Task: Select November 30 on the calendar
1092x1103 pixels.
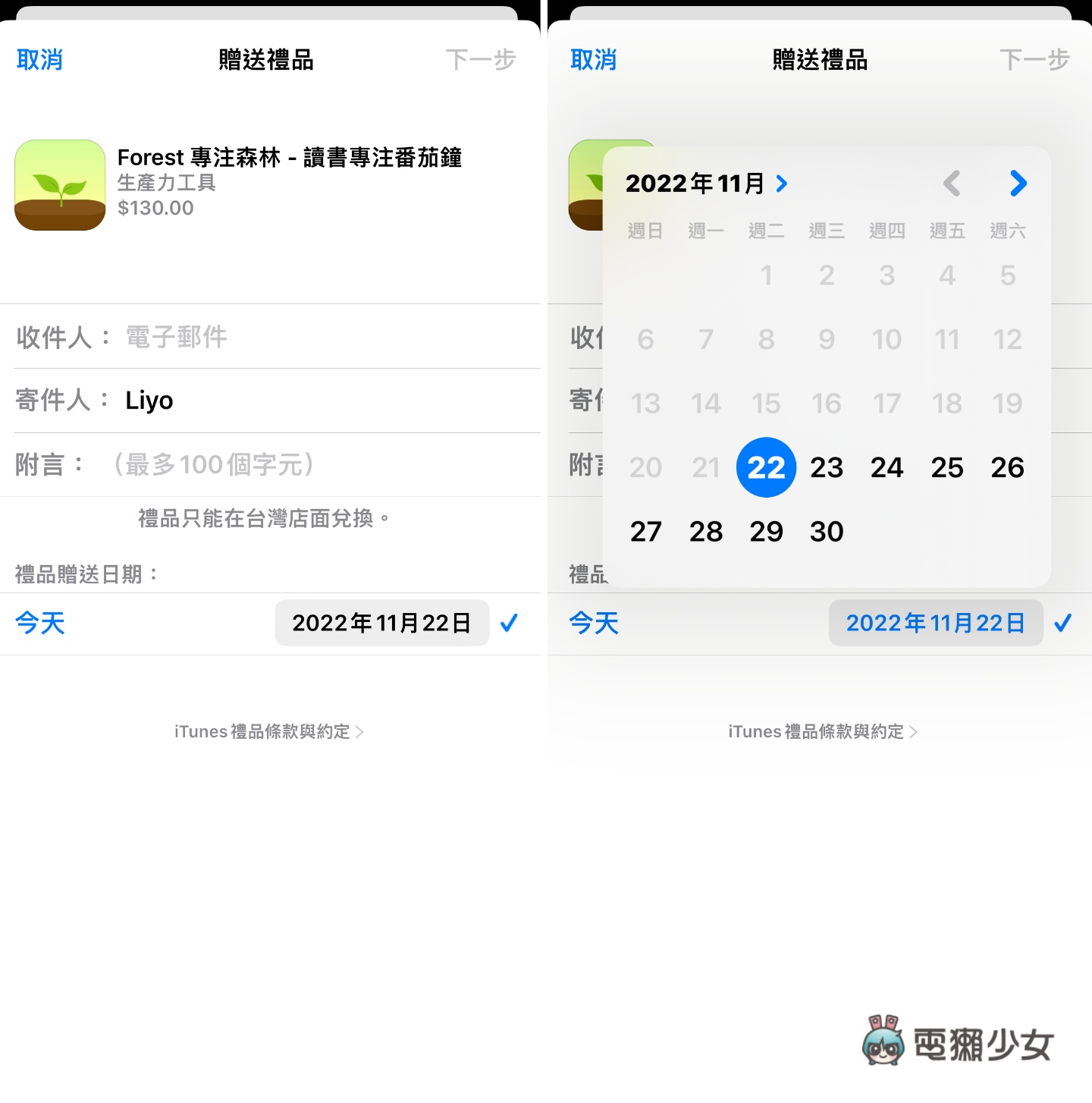Action: (x=826, y=531)
